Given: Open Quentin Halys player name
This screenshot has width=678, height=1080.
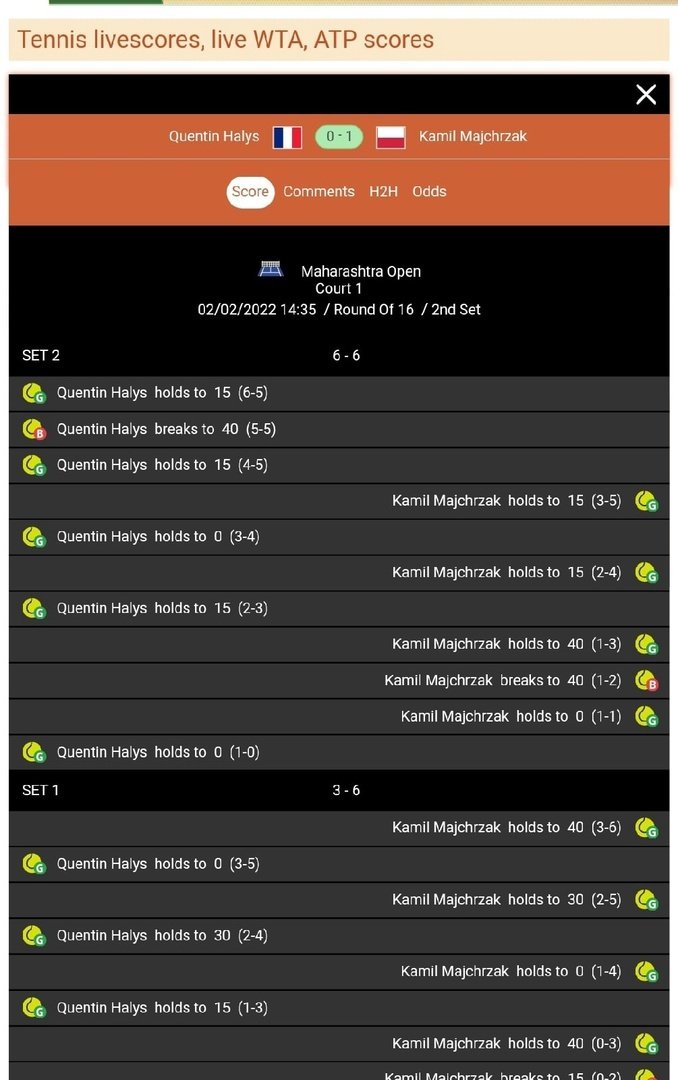Looking at the screenshot, I should coord(214,137).
